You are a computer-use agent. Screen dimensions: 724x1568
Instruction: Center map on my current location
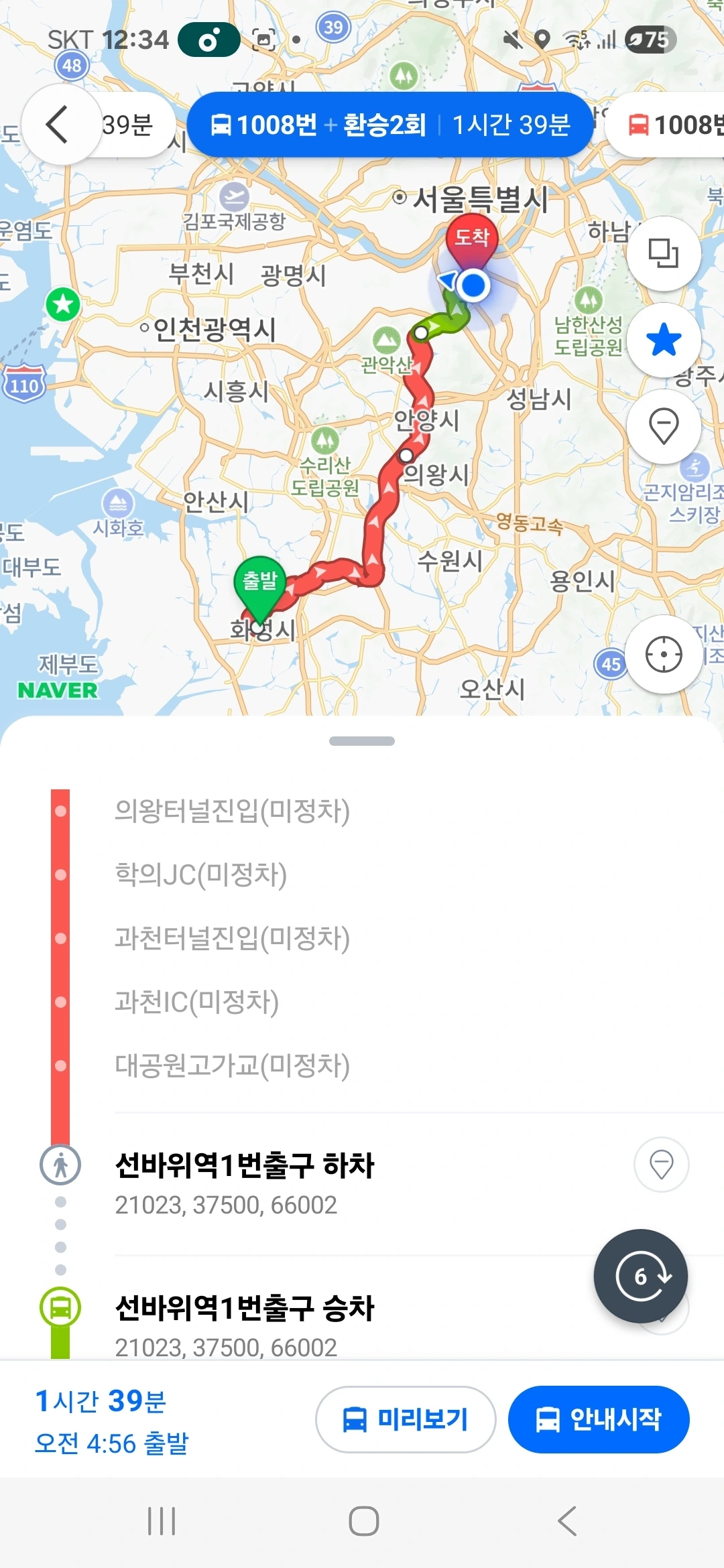663,654
